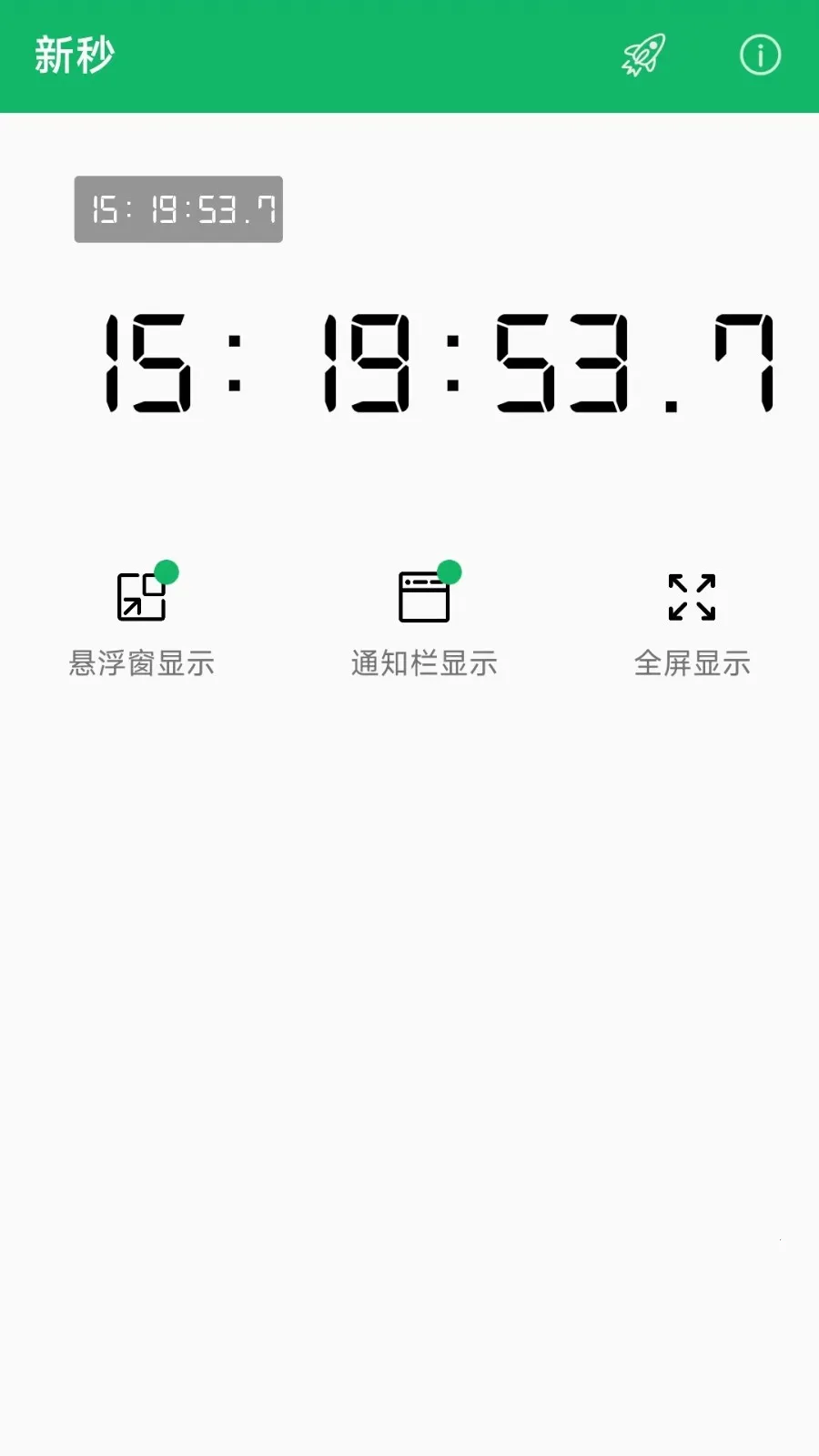Toggle the green dot on 通知栏显示
The image size is (819, 1456).
(x=450, y=571)
